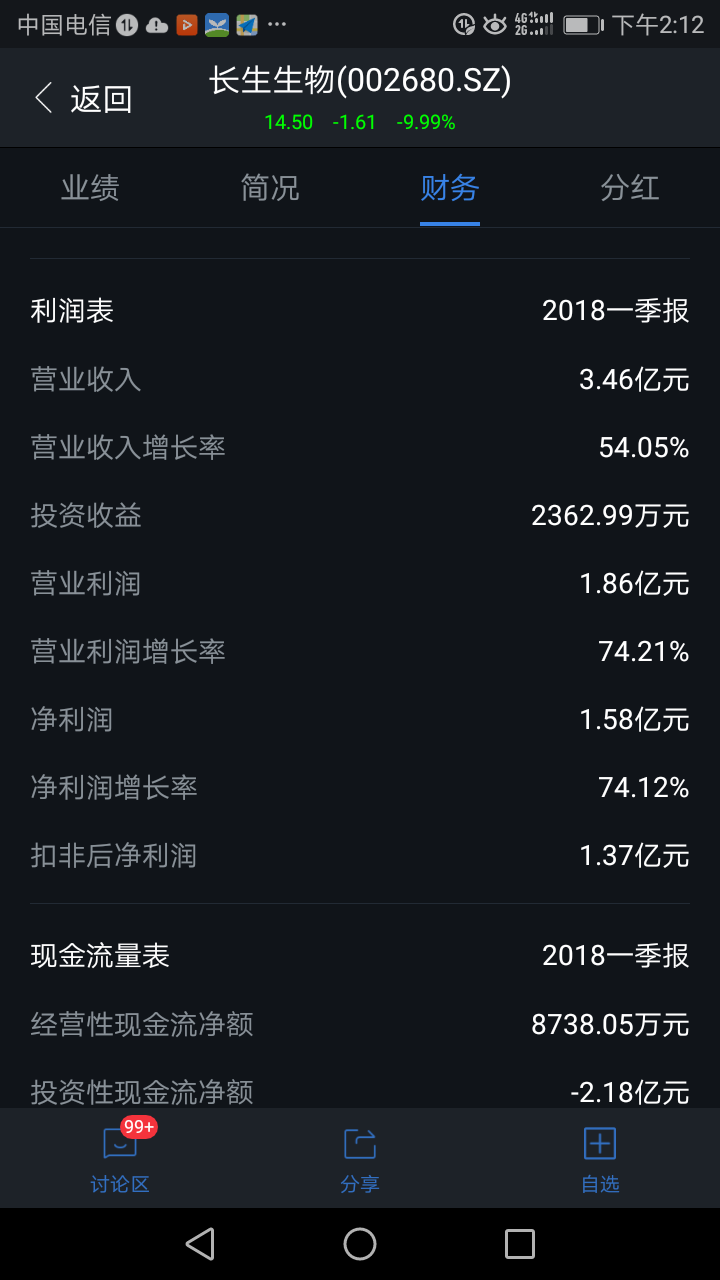Image resolution: width=720 pixels, height=1280 pixels.
Task: Open the 2018一季报 period selector for 利润表
Action: [615, 311]
